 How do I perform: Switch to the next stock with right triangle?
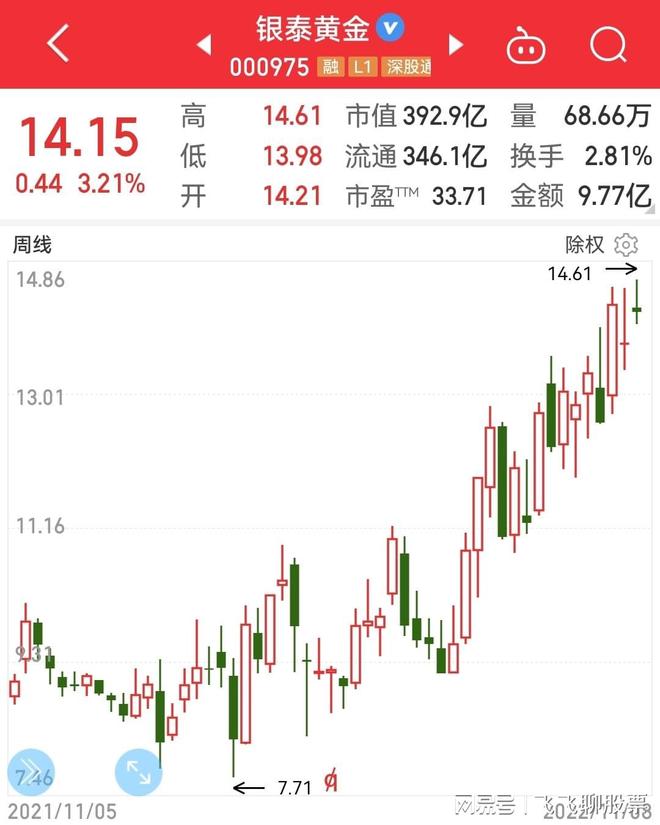click(456, 44)
